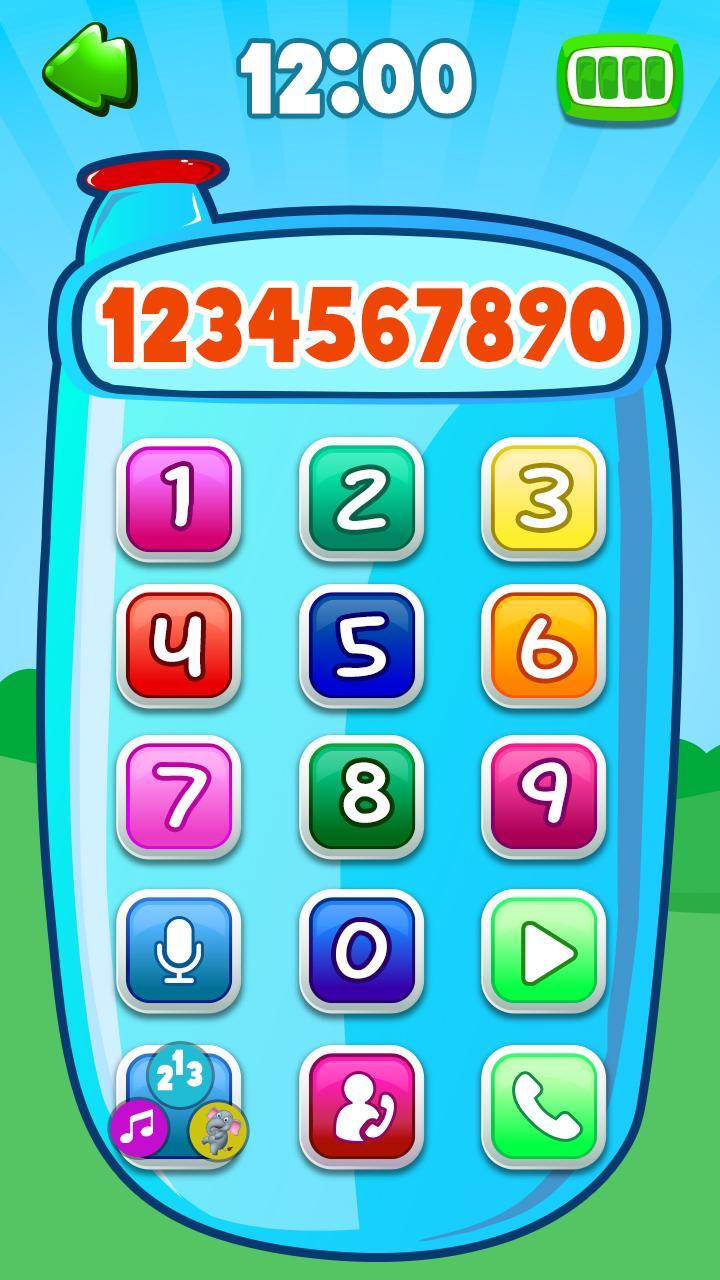Screen dimensions: 720x1280
Task: Tap the green play button
Action: coord(544,950)
